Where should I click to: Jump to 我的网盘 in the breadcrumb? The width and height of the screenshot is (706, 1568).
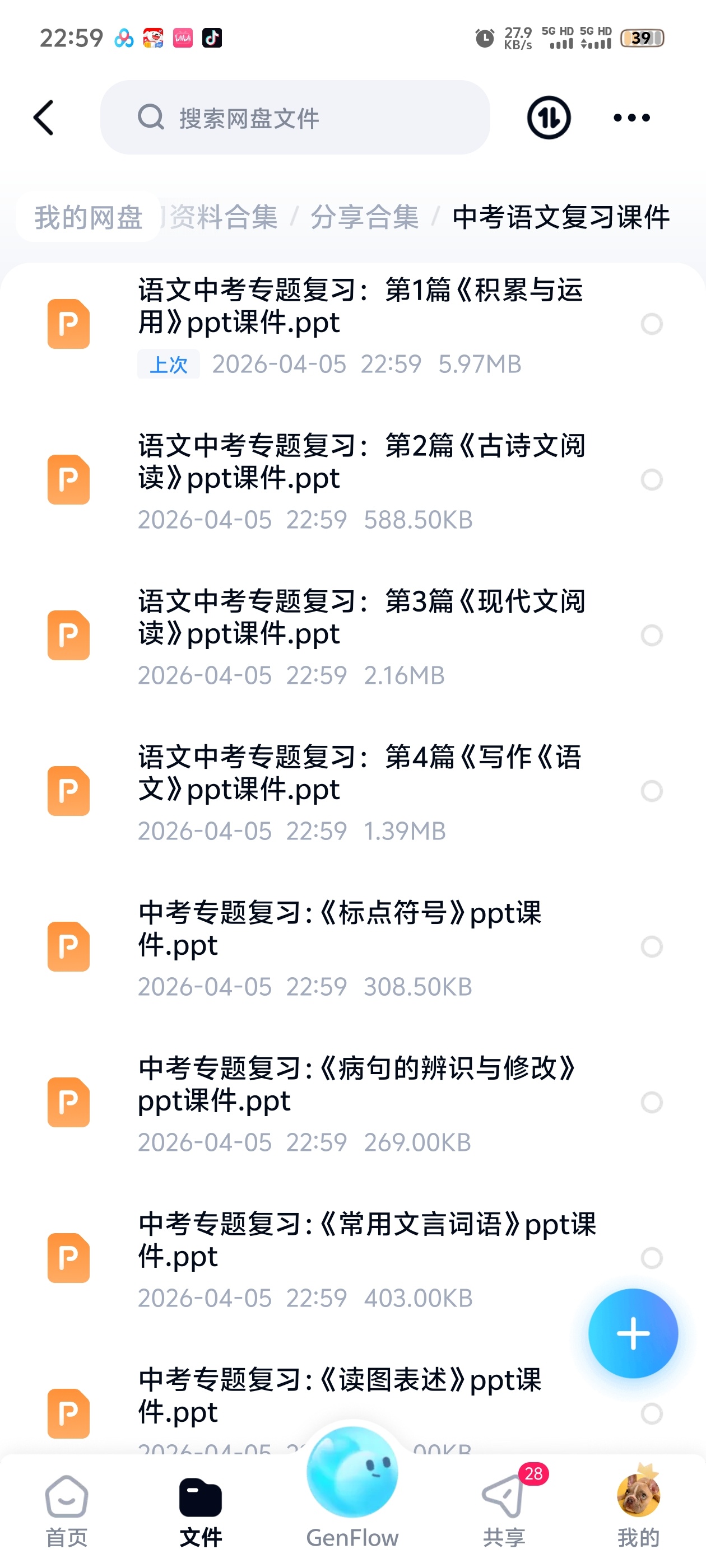pos(89,217)
